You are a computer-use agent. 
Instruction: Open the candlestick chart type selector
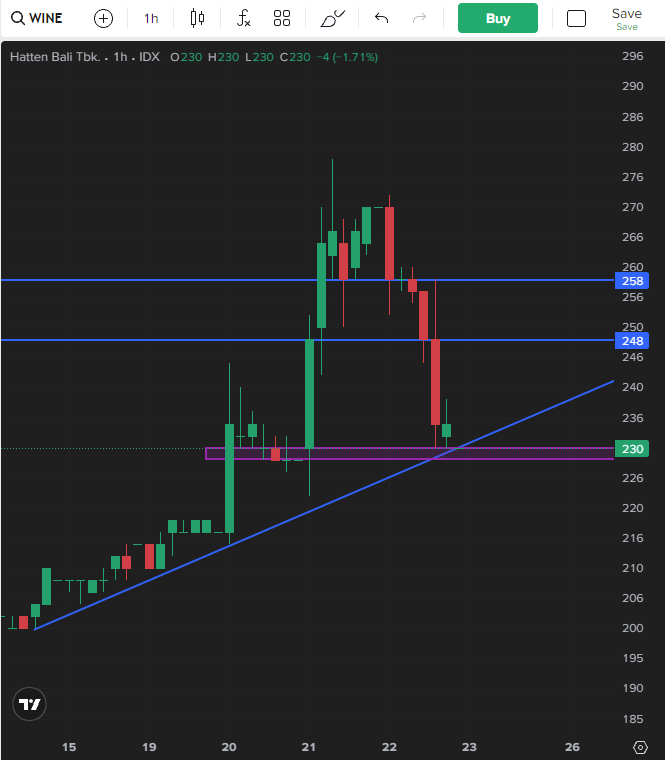[x=197, y=18]
